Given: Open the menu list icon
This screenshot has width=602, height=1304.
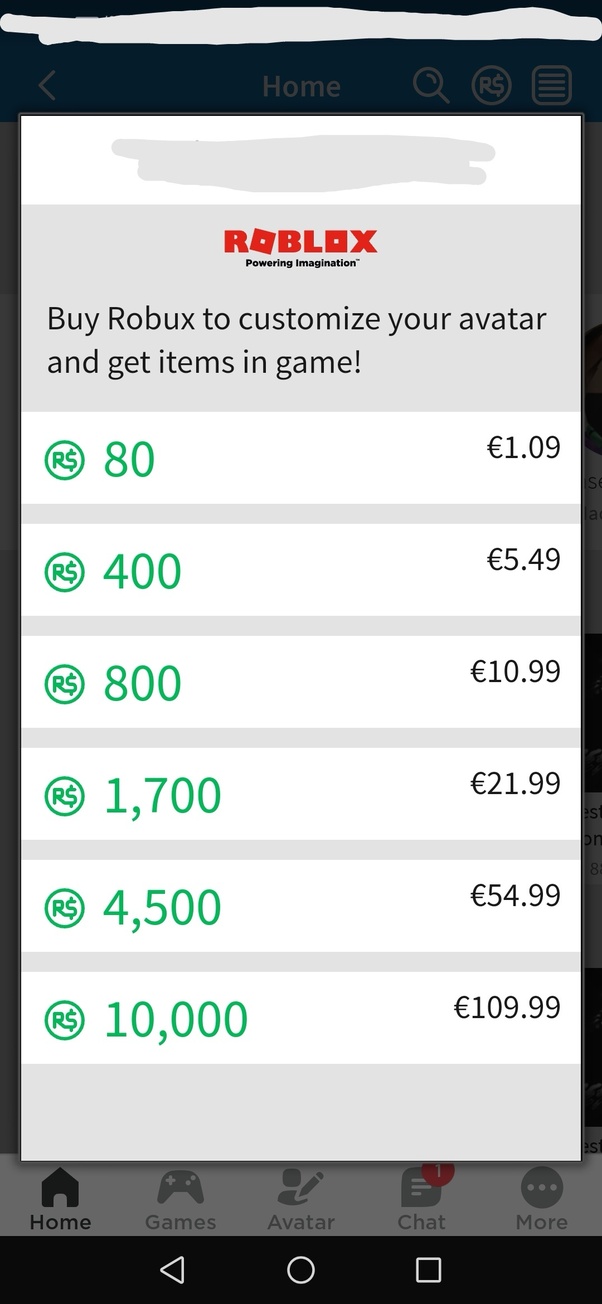Looking at the screenshot, I should pos(551,86).
